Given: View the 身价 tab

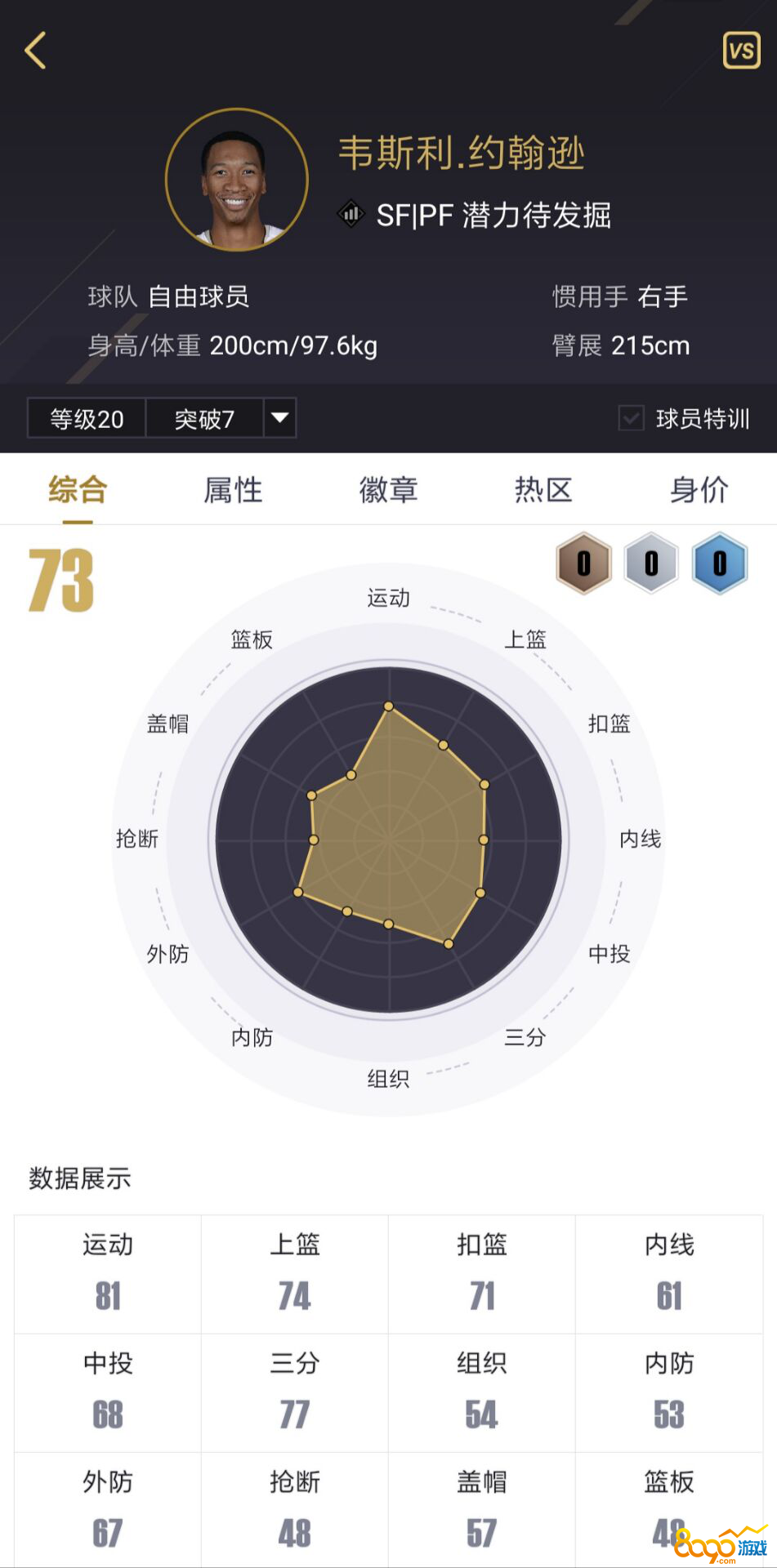Looking at the screenshot, I should pos(699,490).
